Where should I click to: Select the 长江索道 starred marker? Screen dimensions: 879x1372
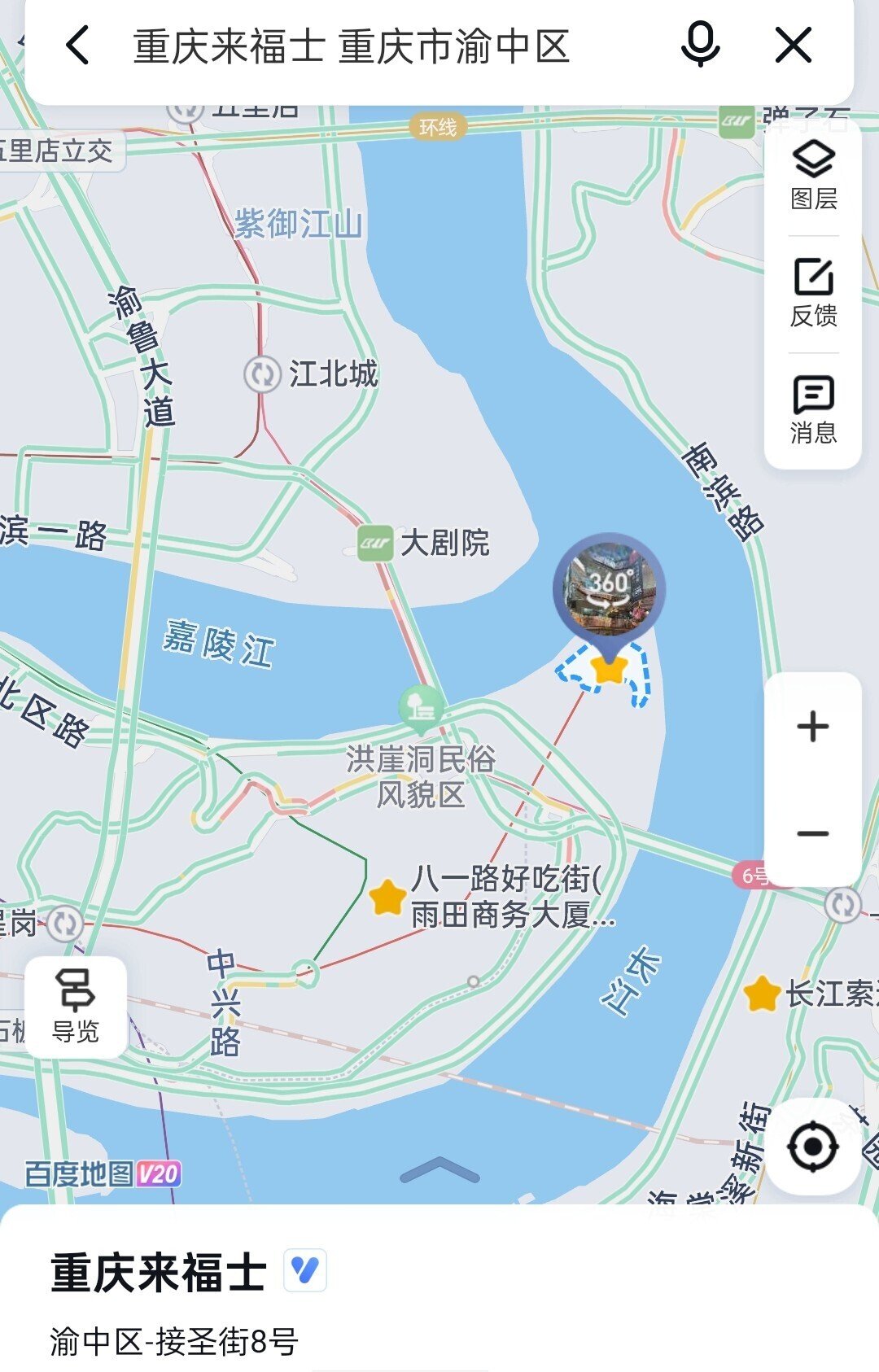point(763,994)
